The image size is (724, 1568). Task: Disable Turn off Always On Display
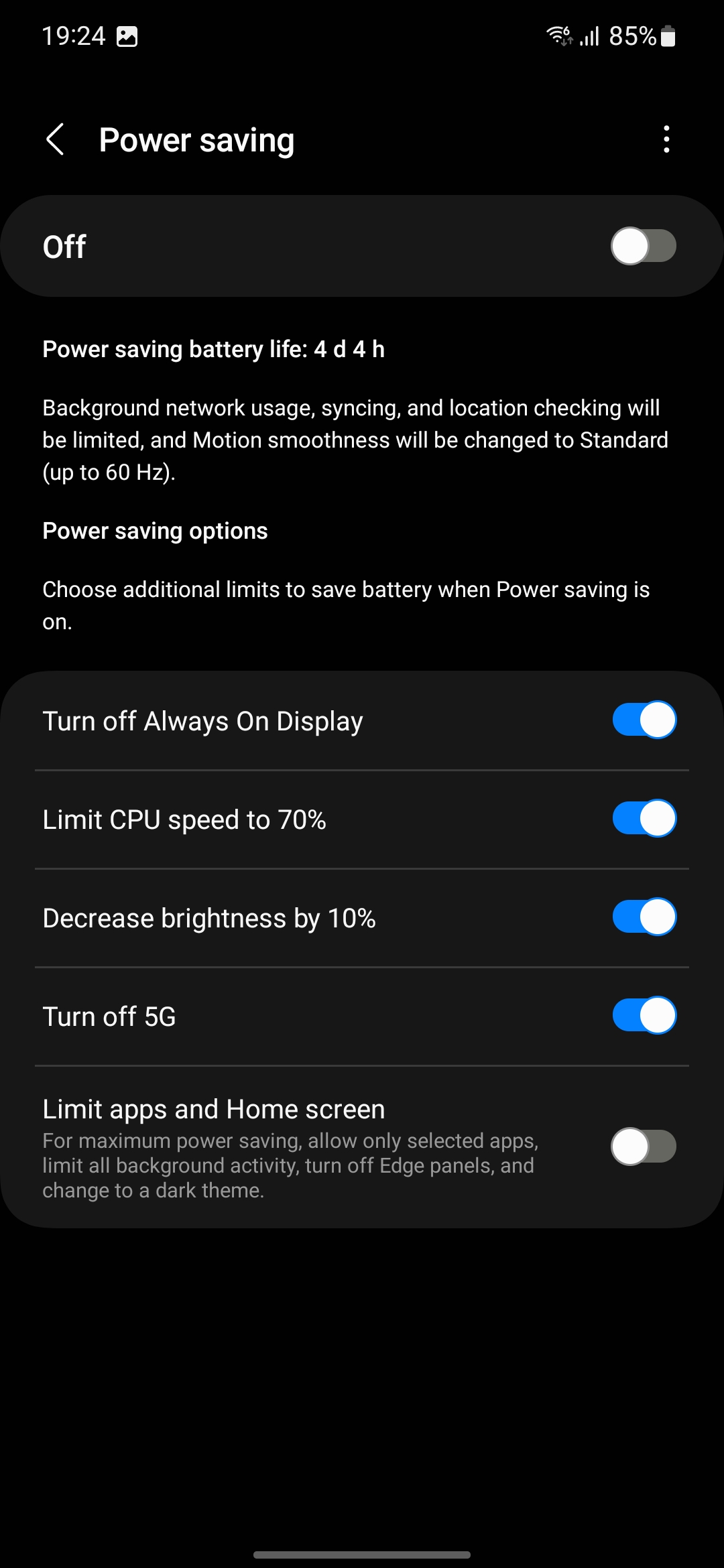coord(644,720)
